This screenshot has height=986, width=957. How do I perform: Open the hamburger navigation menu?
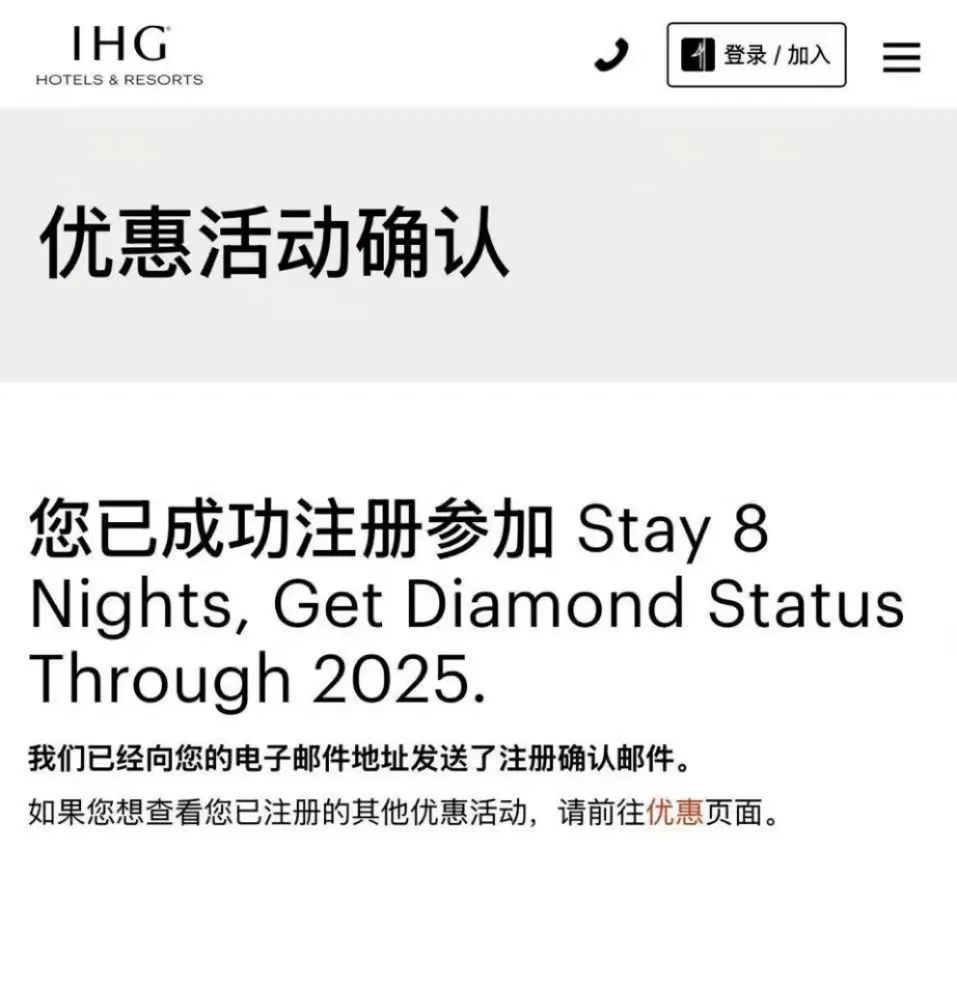pos(901,56)
